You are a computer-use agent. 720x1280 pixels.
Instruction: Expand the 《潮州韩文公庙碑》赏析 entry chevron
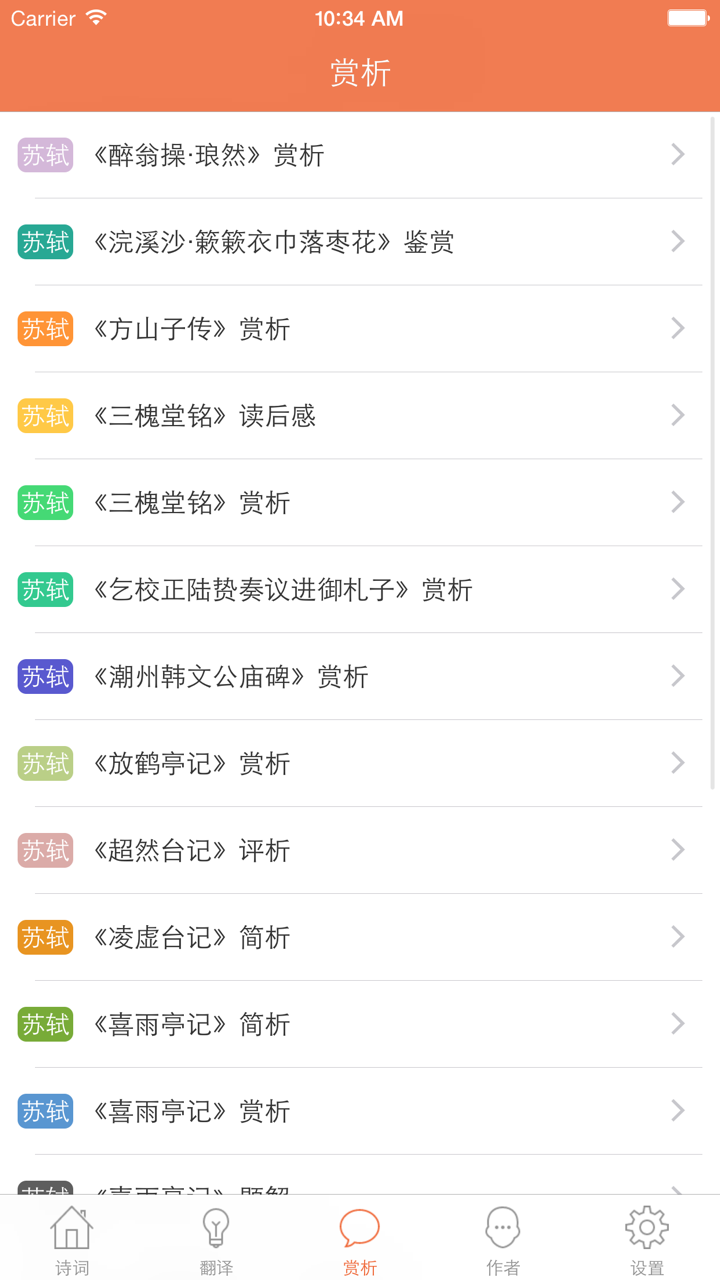pos(678,676)
